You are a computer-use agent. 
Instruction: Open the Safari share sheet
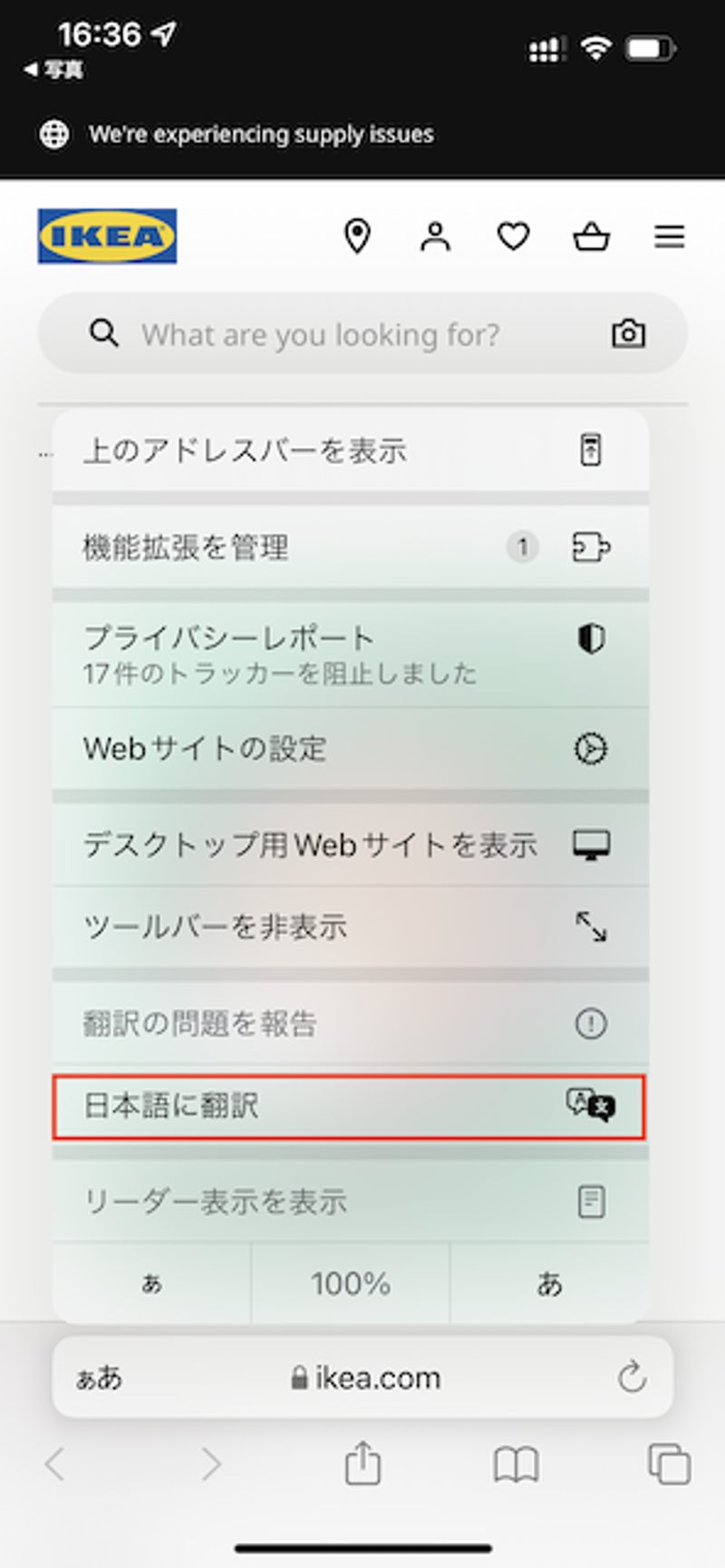(x=362, y=1464)
